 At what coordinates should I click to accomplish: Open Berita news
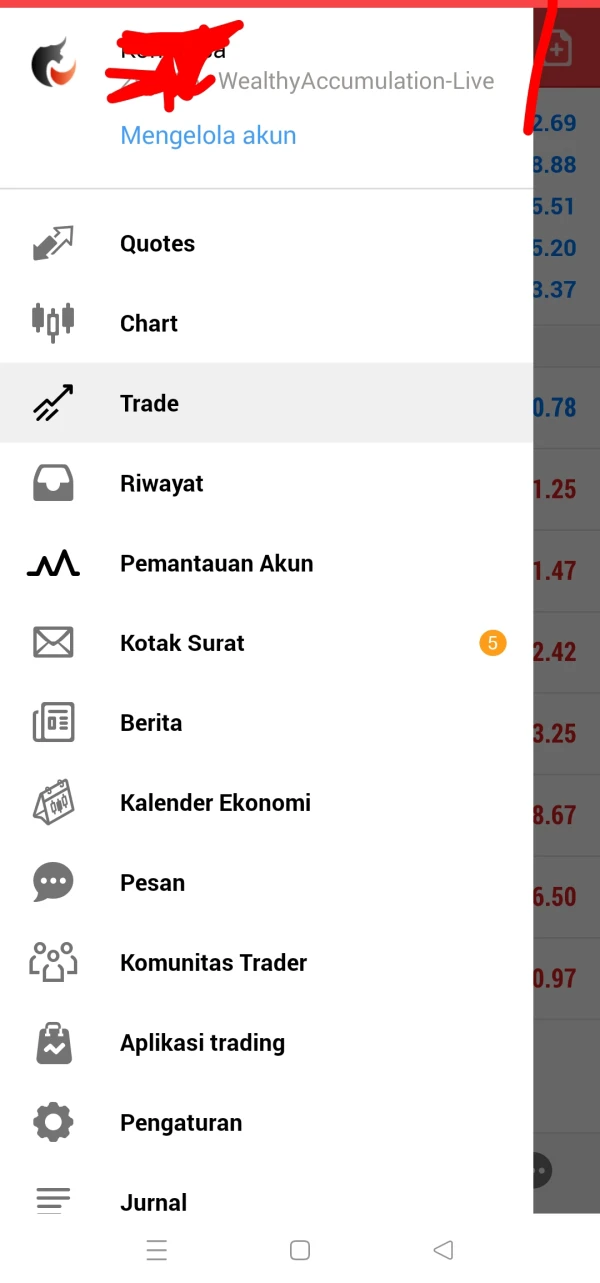coord(151,724)
